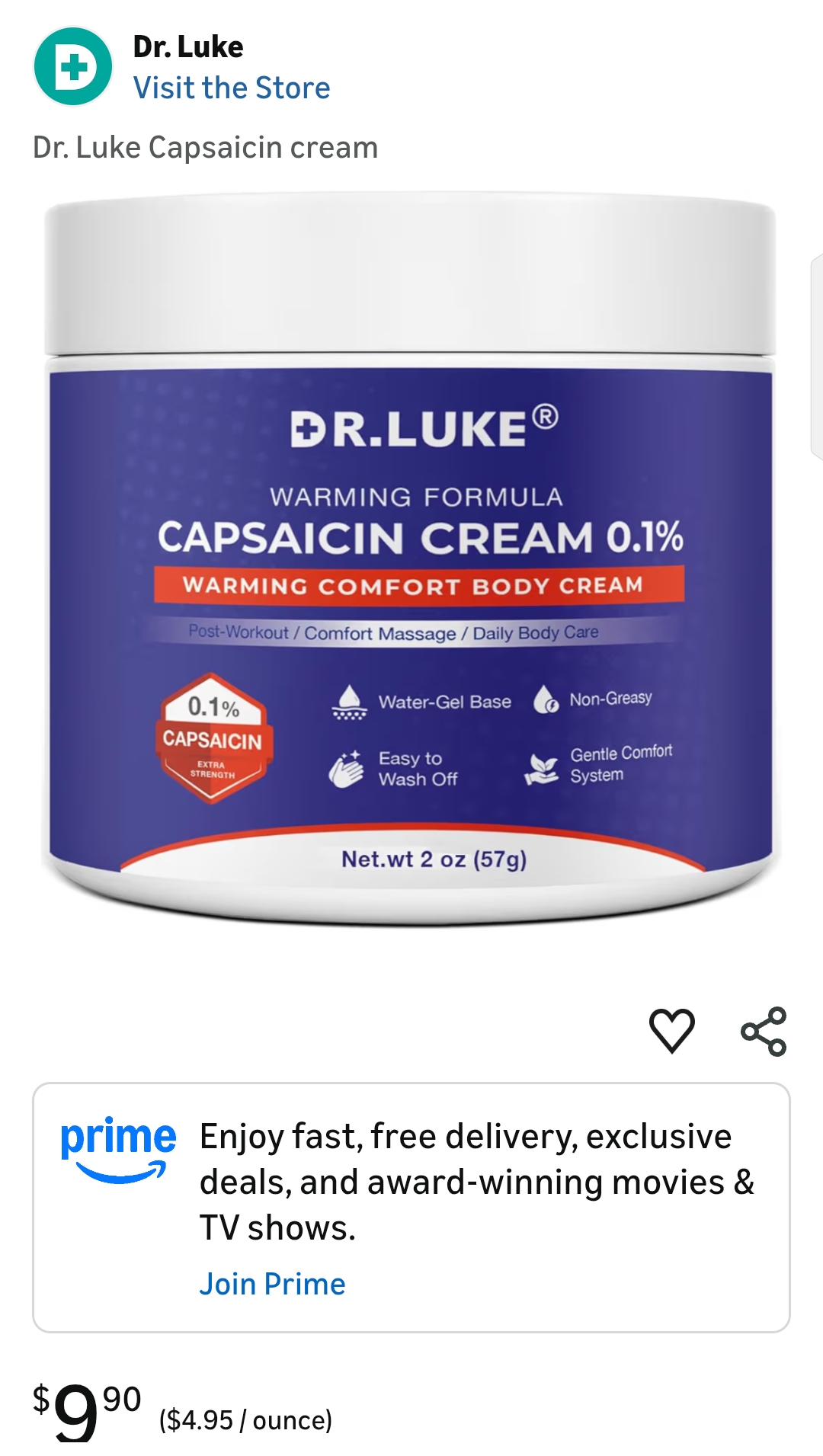The width and height of the screenshot is (823, 1456).
Task: Select the Water-Gel Base droplet icon
Action: (x=349, y=699)
